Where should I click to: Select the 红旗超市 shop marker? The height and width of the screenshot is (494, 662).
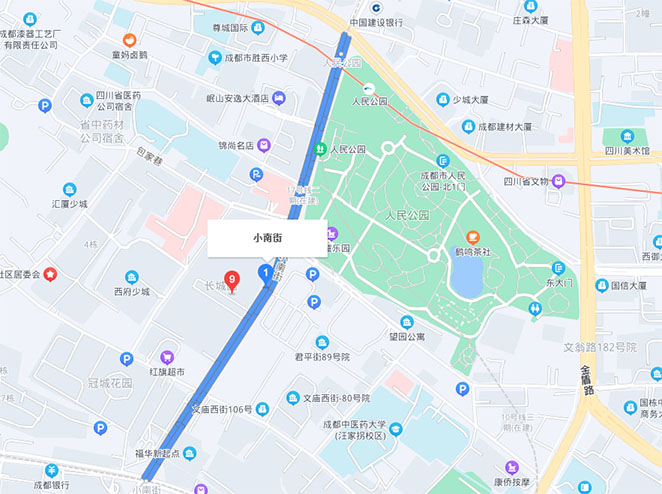click(167, 356)
